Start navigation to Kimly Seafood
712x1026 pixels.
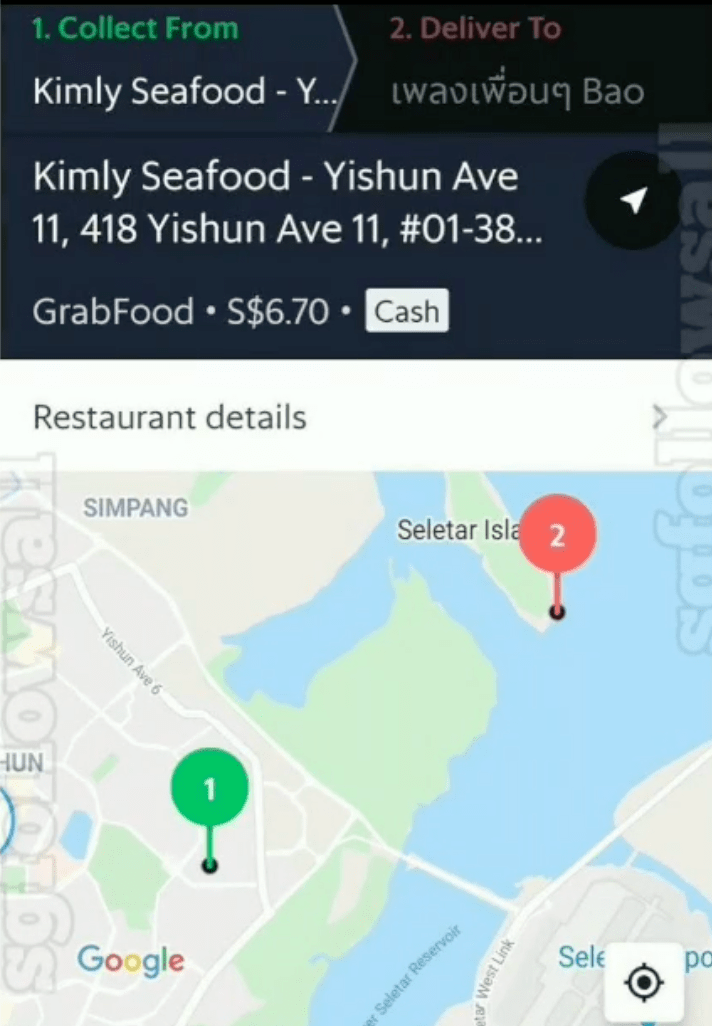pyautogui.click(x=632, y=203)
